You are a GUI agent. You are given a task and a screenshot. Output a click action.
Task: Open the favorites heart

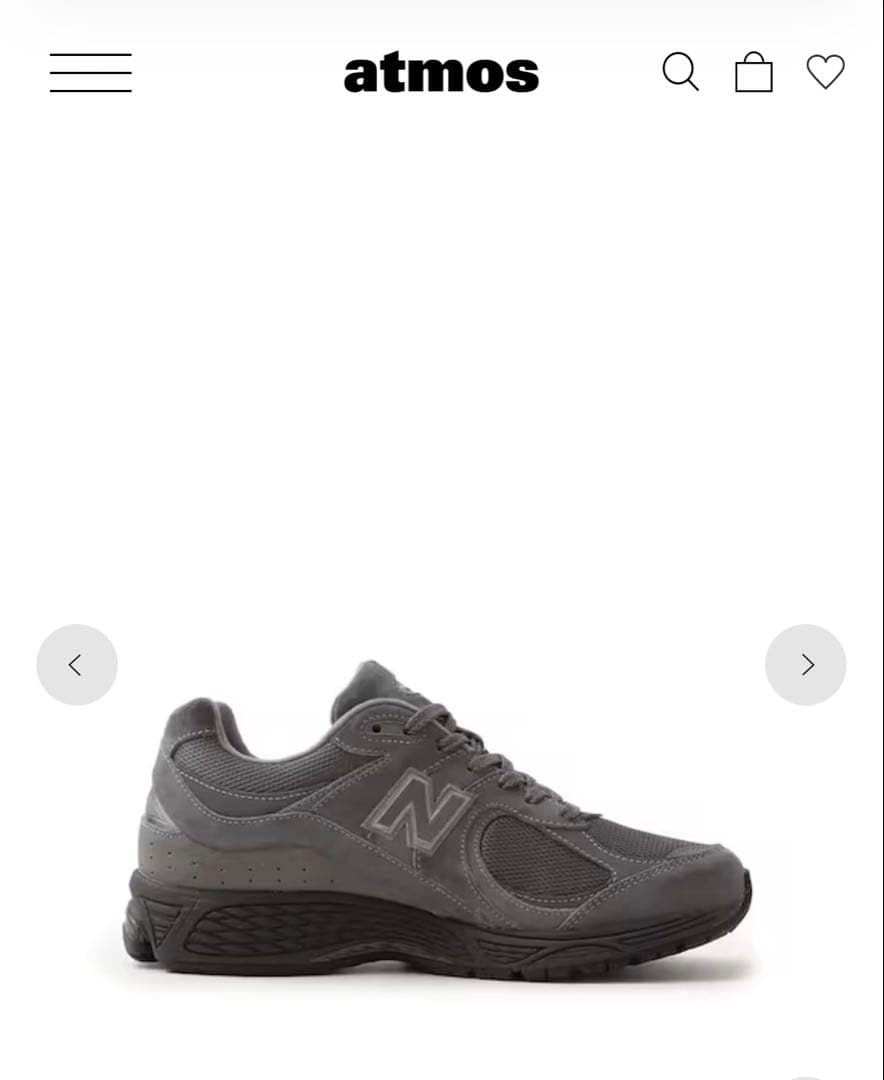825,72
